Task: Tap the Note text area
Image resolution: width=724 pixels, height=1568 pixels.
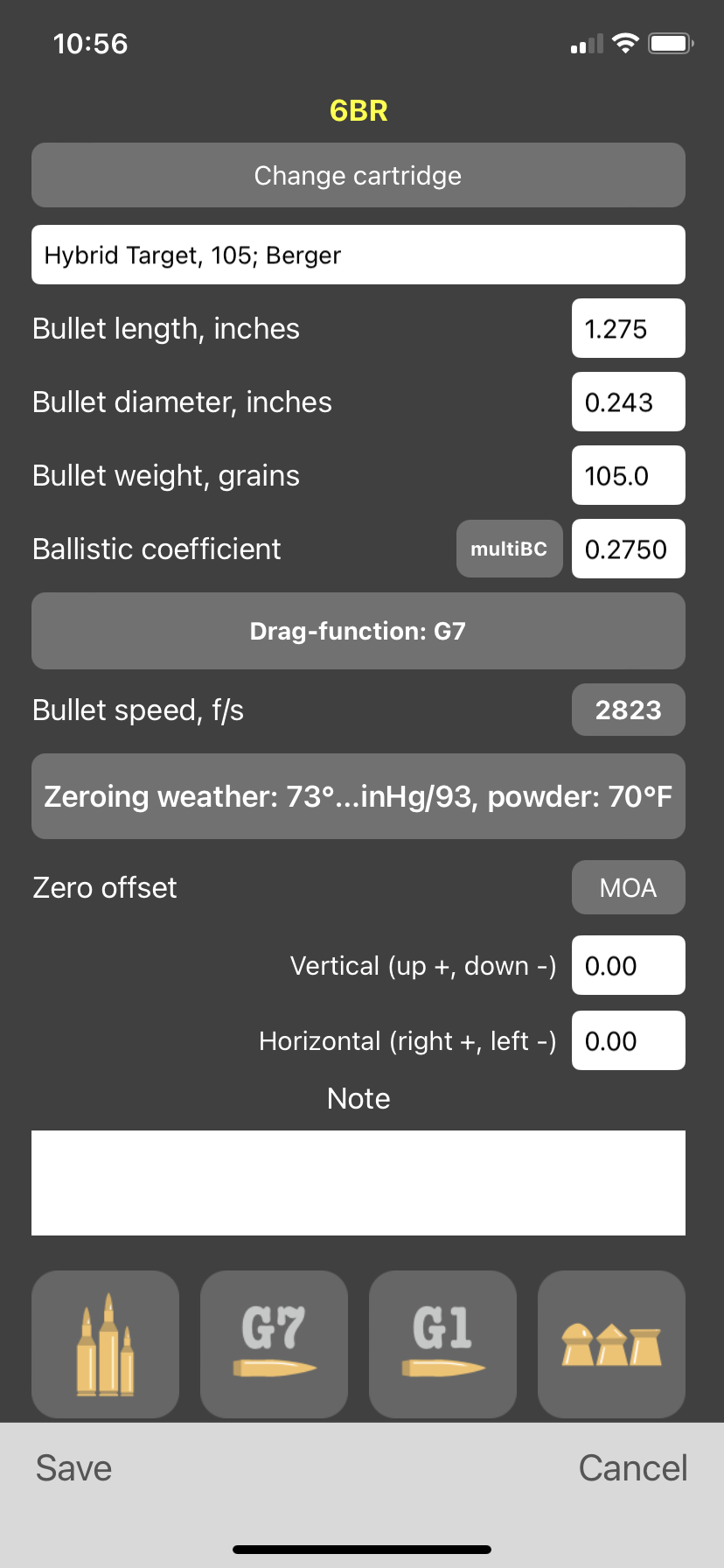Action: point(358,1182)
